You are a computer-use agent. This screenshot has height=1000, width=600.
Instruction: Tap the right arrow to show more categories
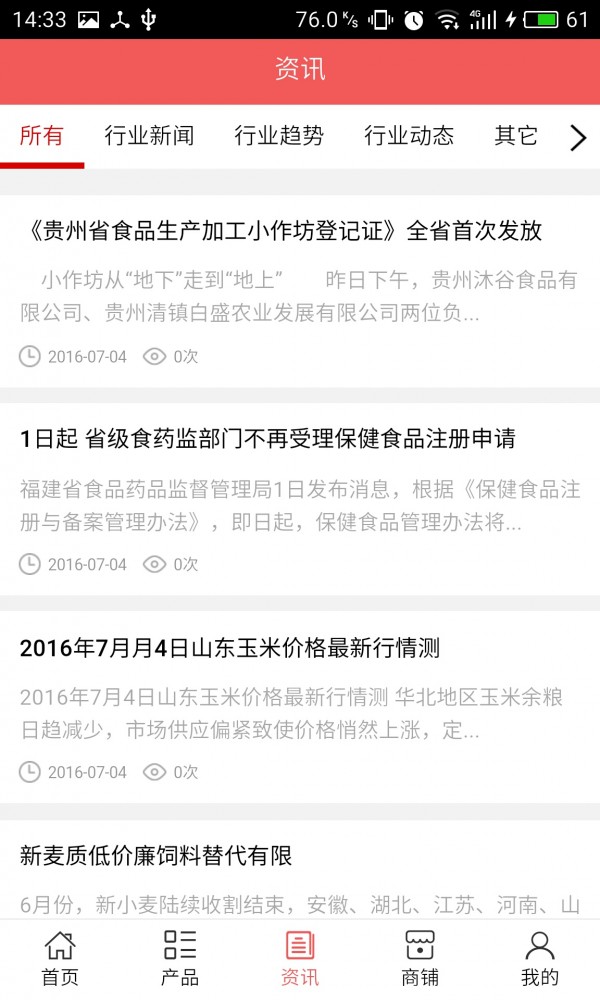coord(577,137)
